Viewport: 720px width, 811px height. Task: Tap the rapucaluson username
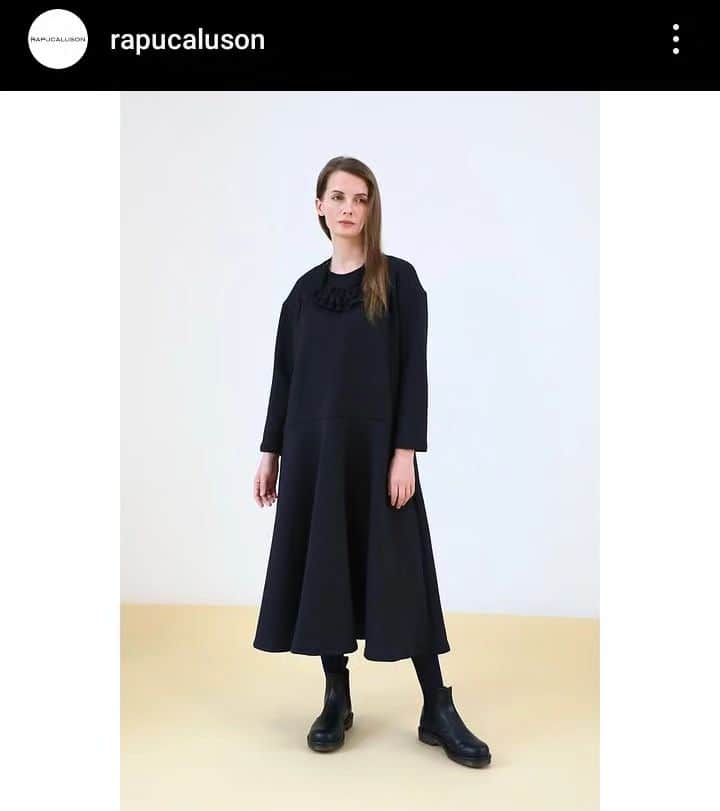click(187, 40)
